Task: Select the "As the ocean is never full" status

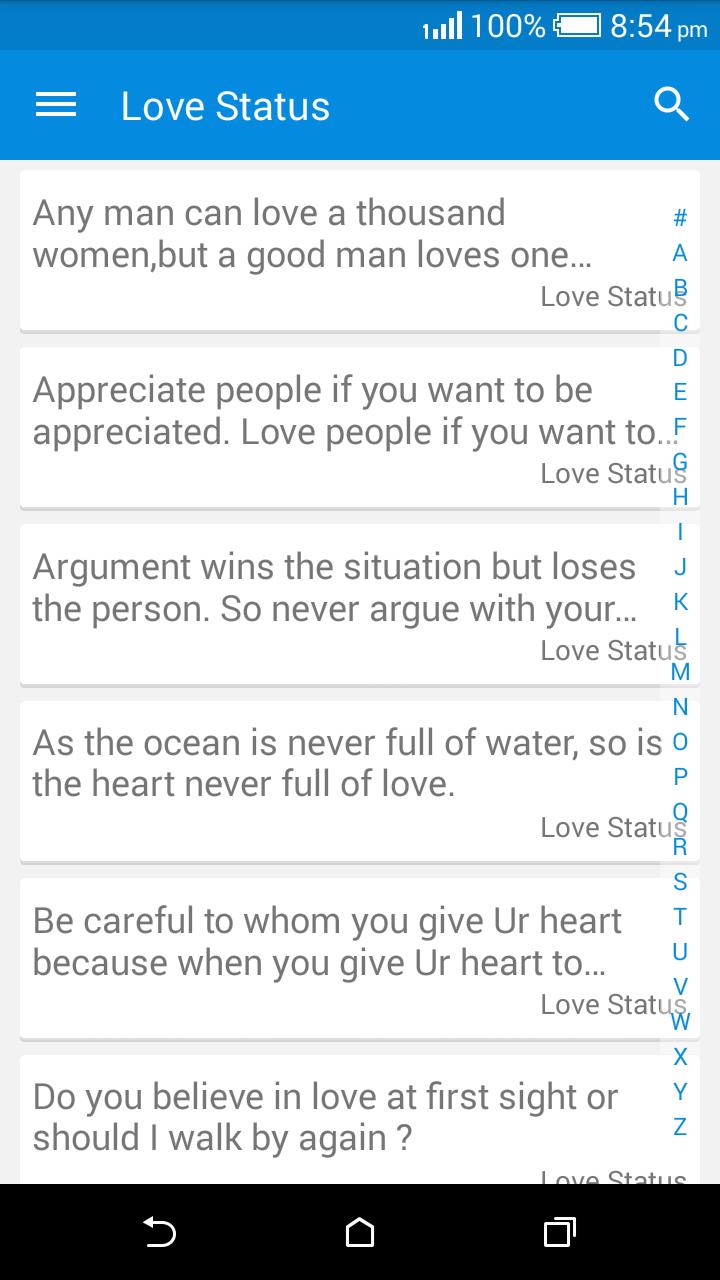Action: point(340,781)
